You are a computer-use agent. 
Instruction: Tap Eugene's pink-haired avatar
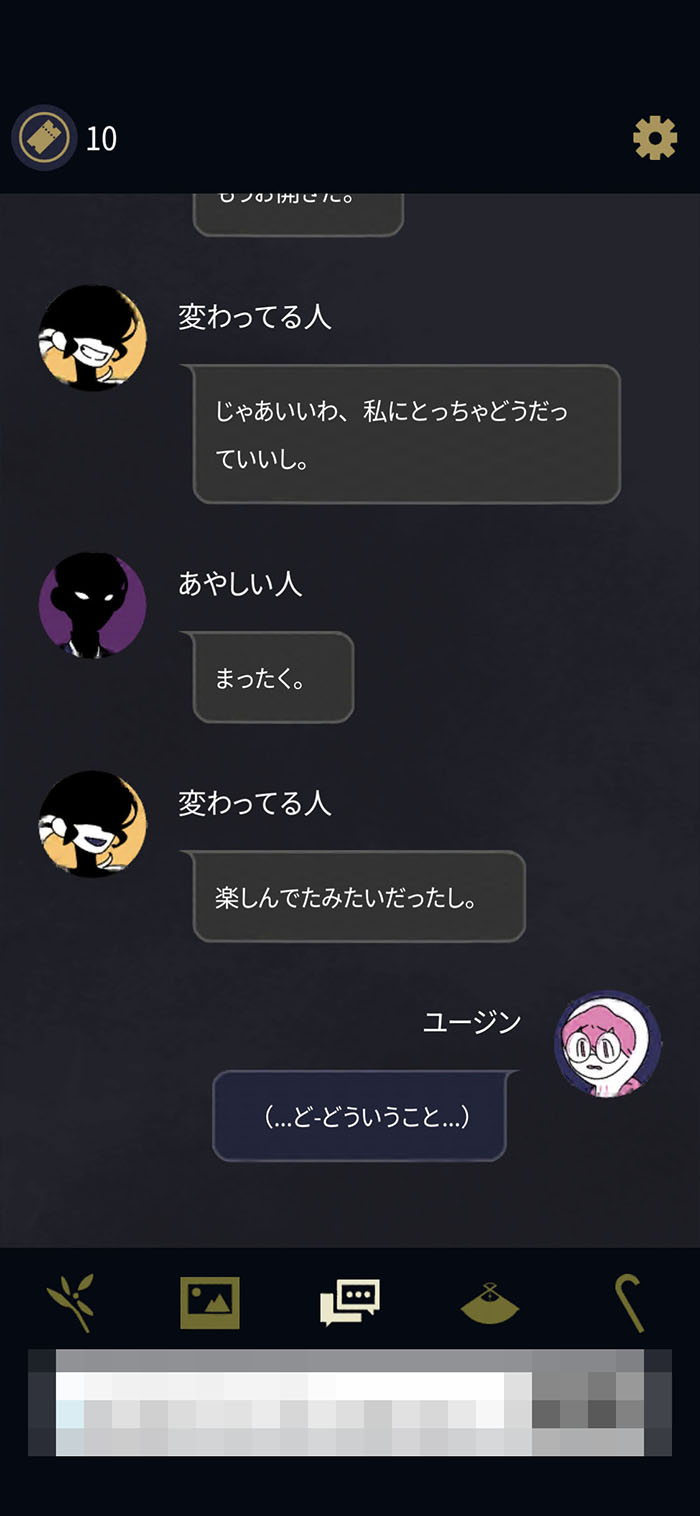click(x=608, y=1044)
